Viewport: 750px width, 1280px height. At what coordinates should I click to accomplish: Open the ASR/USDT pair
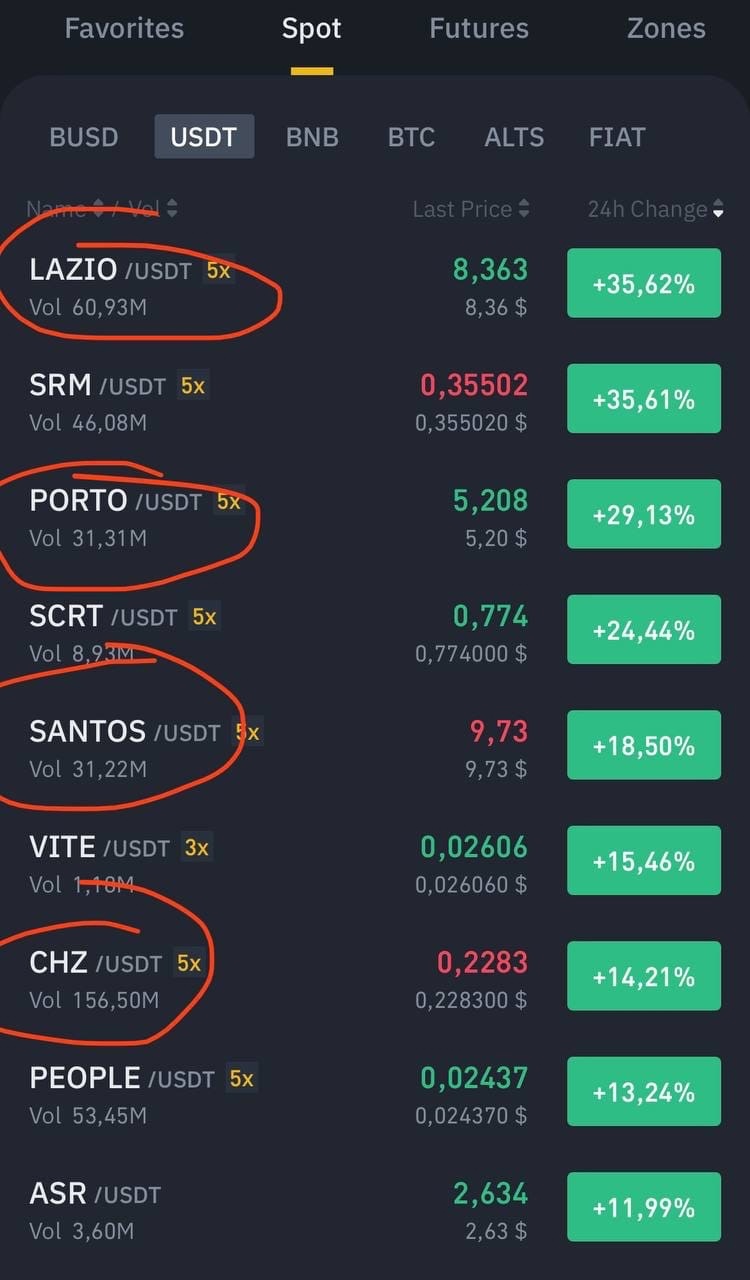click(x=375, y=1208)
